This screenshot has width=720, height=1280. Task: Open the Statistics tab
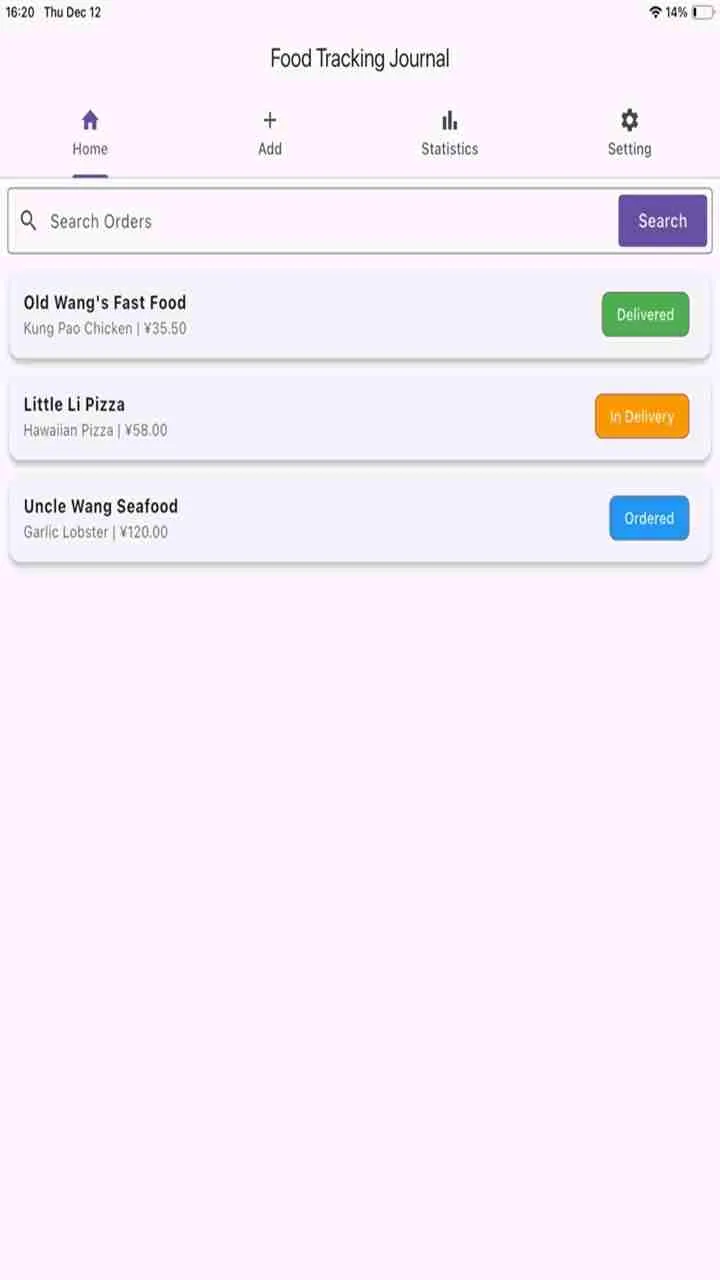pyautogui.click(x=449, y=134)
